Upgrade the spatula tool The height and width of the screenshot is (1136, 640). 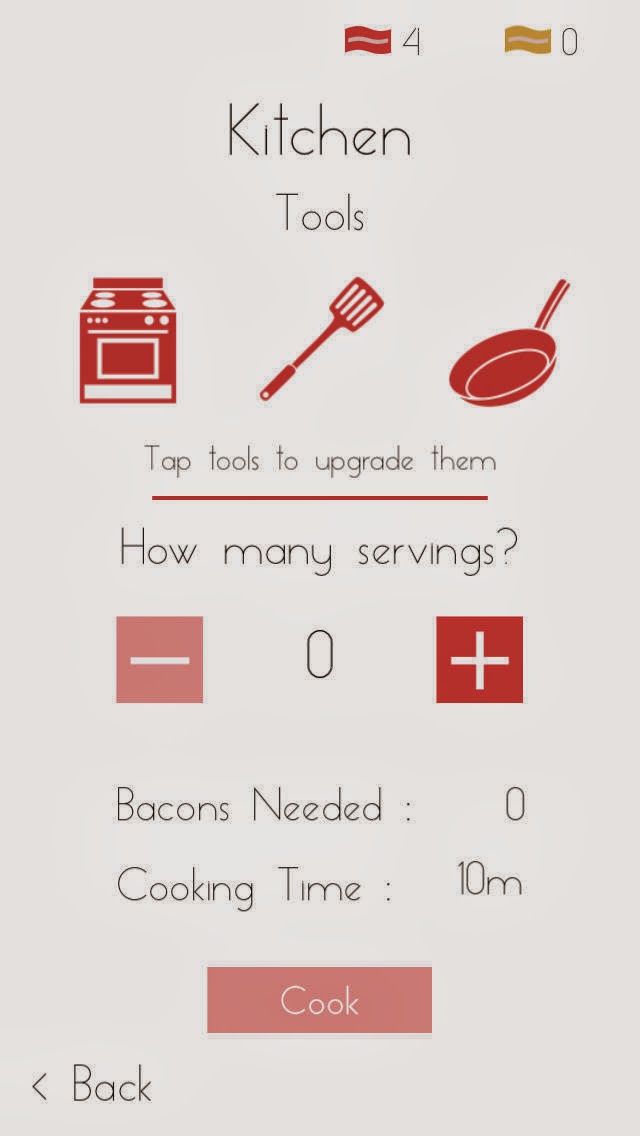point(321,338)
